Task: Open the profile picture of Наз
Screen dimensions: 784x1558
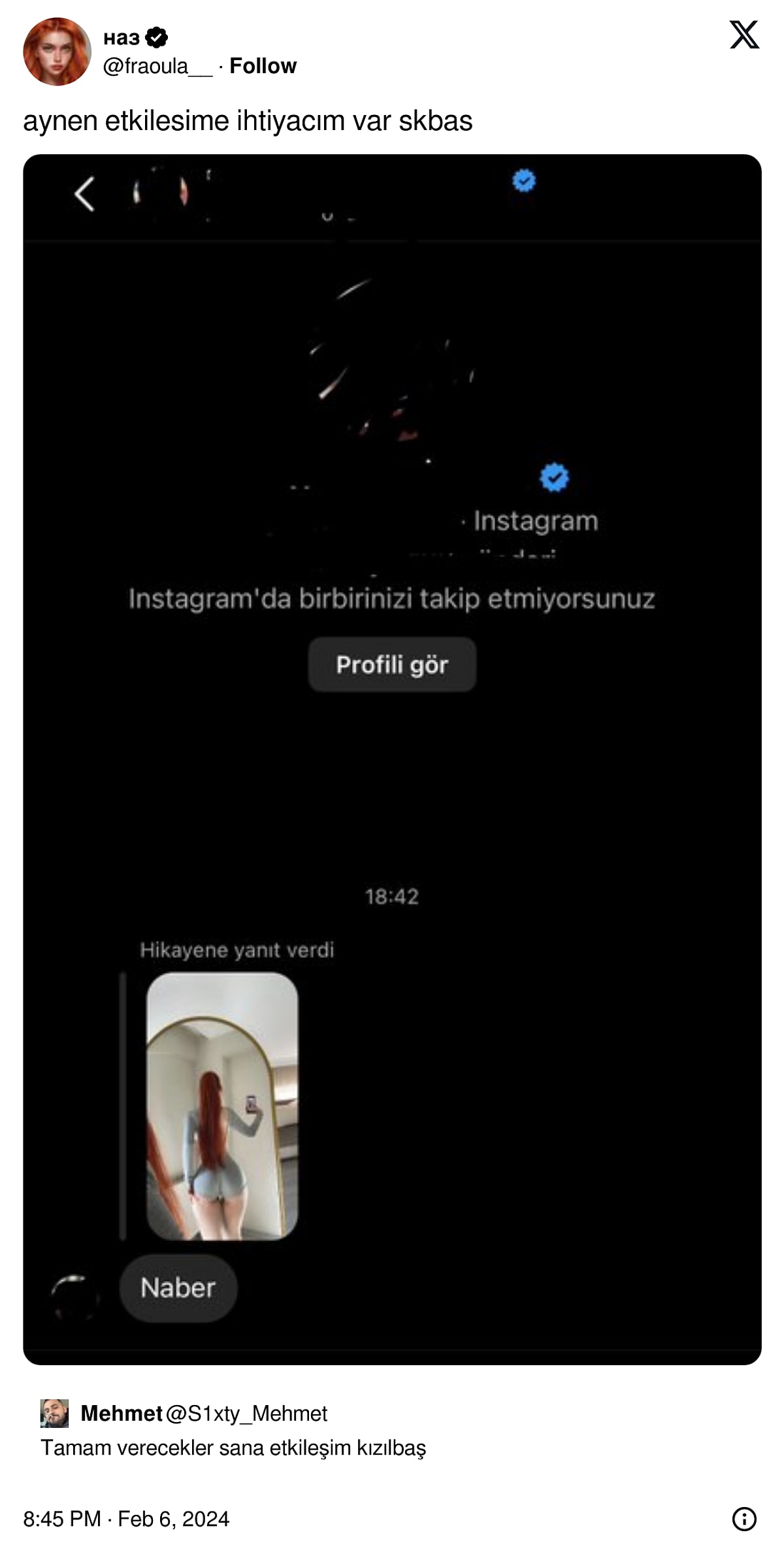Action: point(57,52)
